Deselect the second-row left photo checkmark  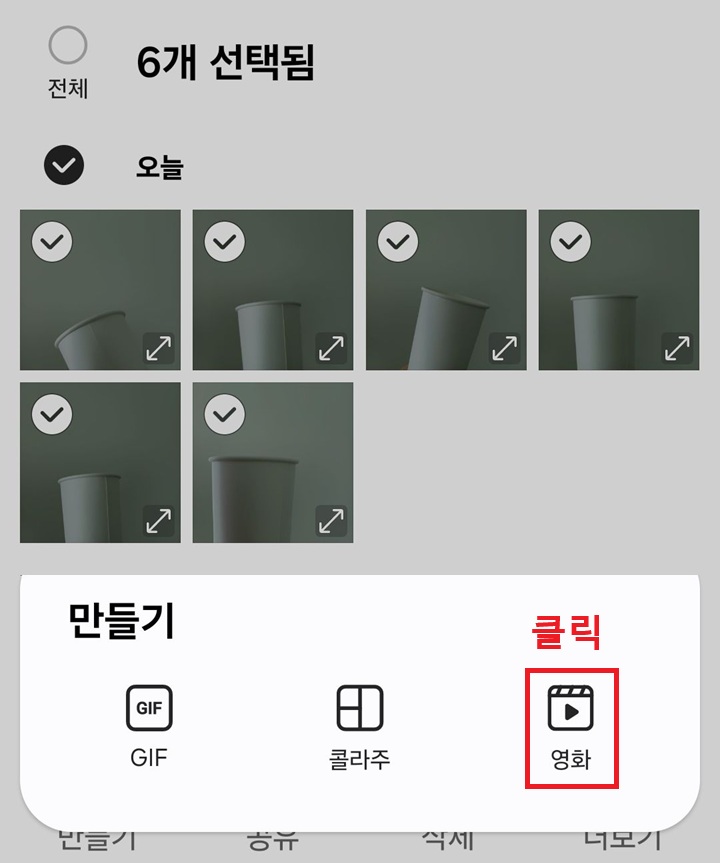click(x=52, y=412)
